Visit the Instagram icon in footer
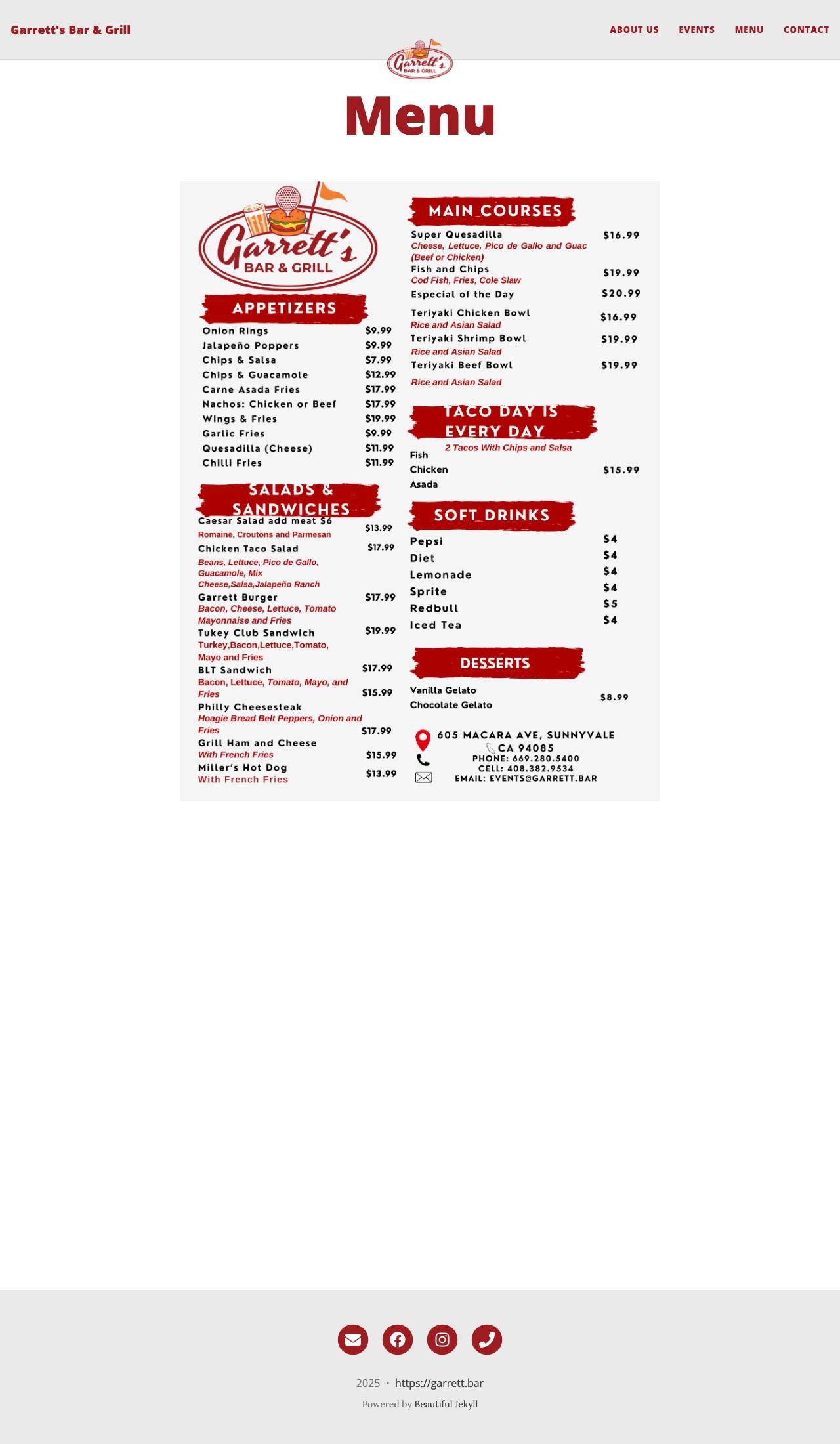Viewport: 840px width, 1444px height. pos(442,1340)
